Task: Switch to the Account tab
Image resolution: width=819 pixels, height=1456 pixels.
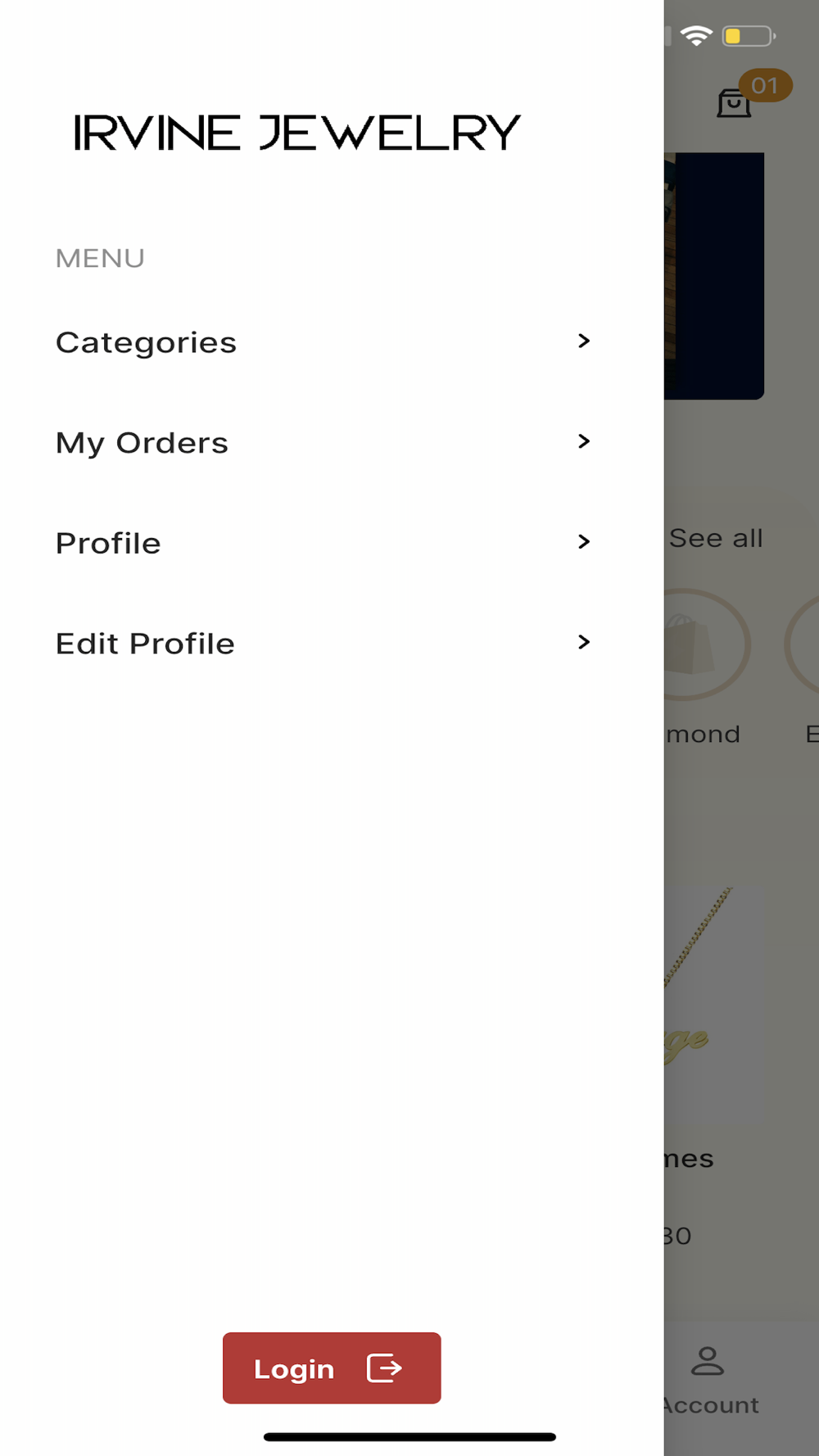Action: point(708,1381)
